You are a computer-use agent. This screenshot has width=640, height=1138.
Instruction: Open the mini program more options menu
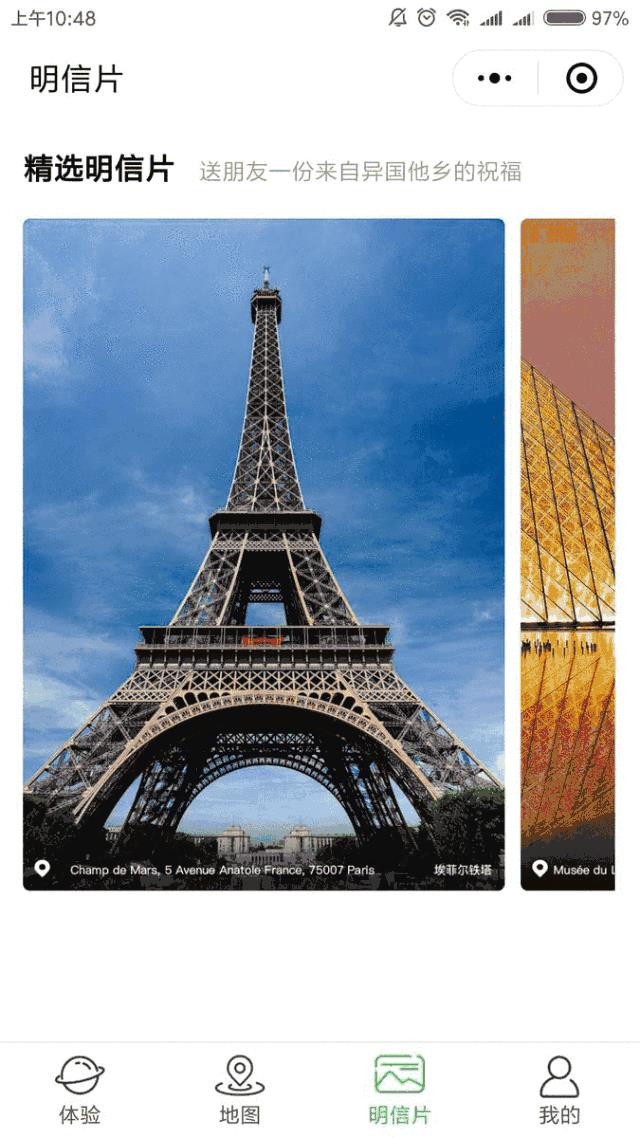[495, 78]
